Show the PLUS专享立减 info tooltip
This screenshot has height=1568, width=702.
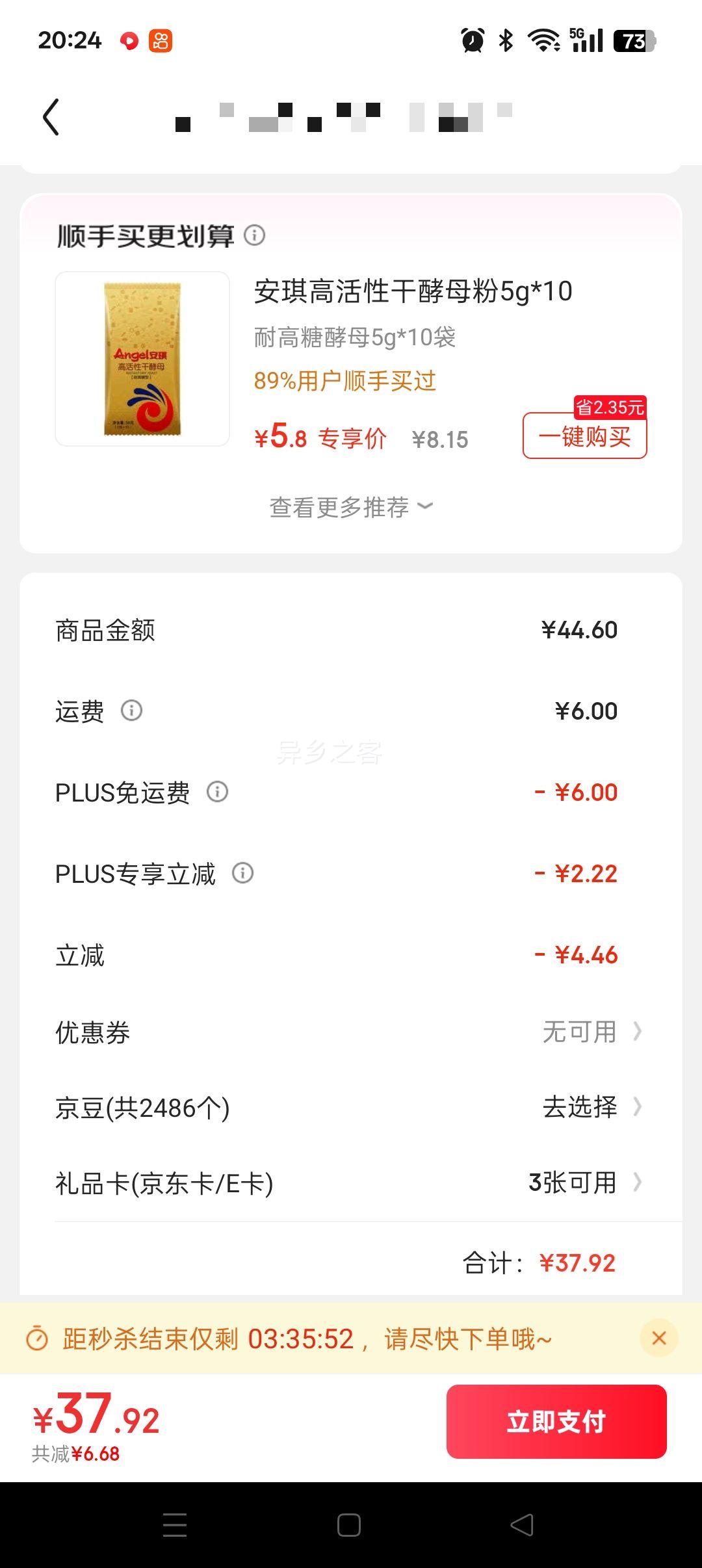coord(243,873)
